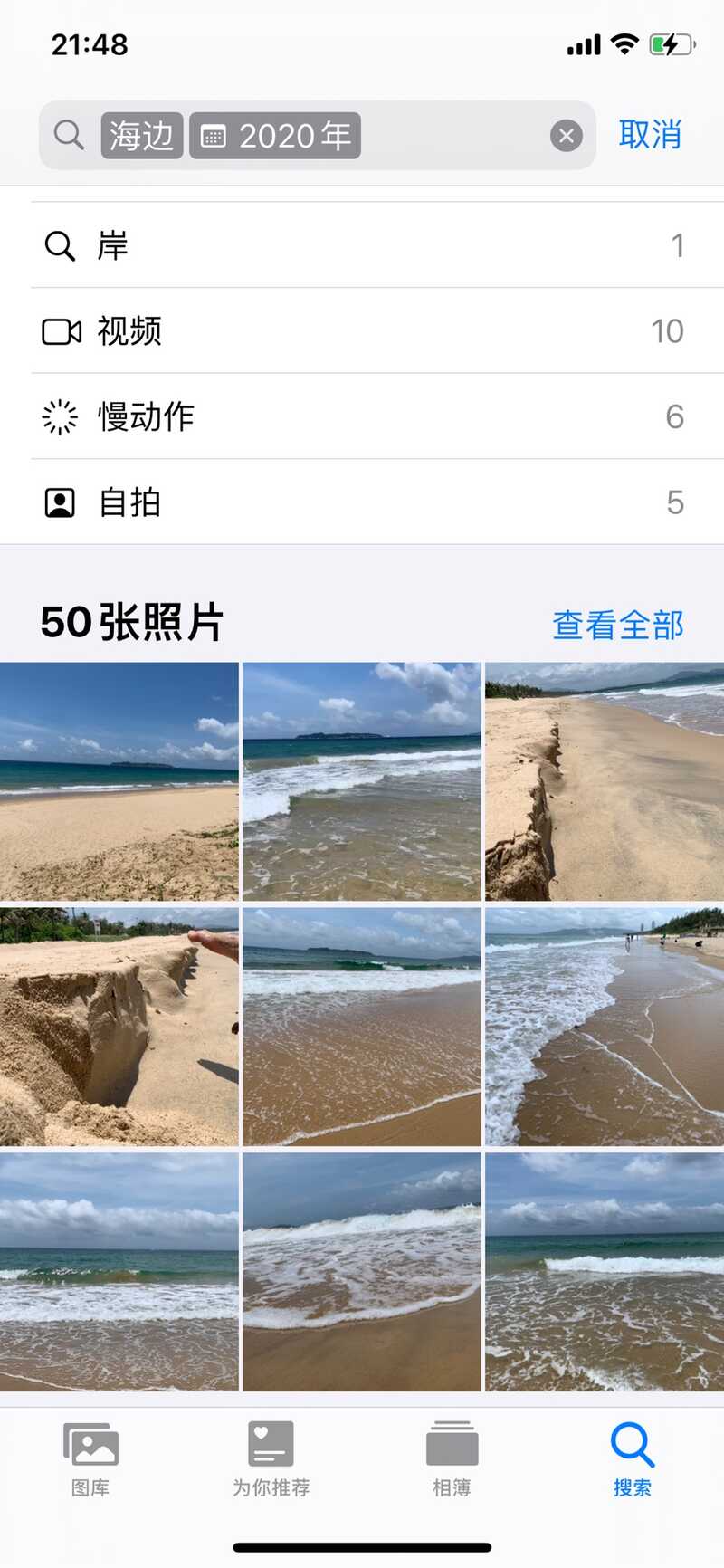Select the 2020年 date token
The image size is (724, 1568).
275,136
